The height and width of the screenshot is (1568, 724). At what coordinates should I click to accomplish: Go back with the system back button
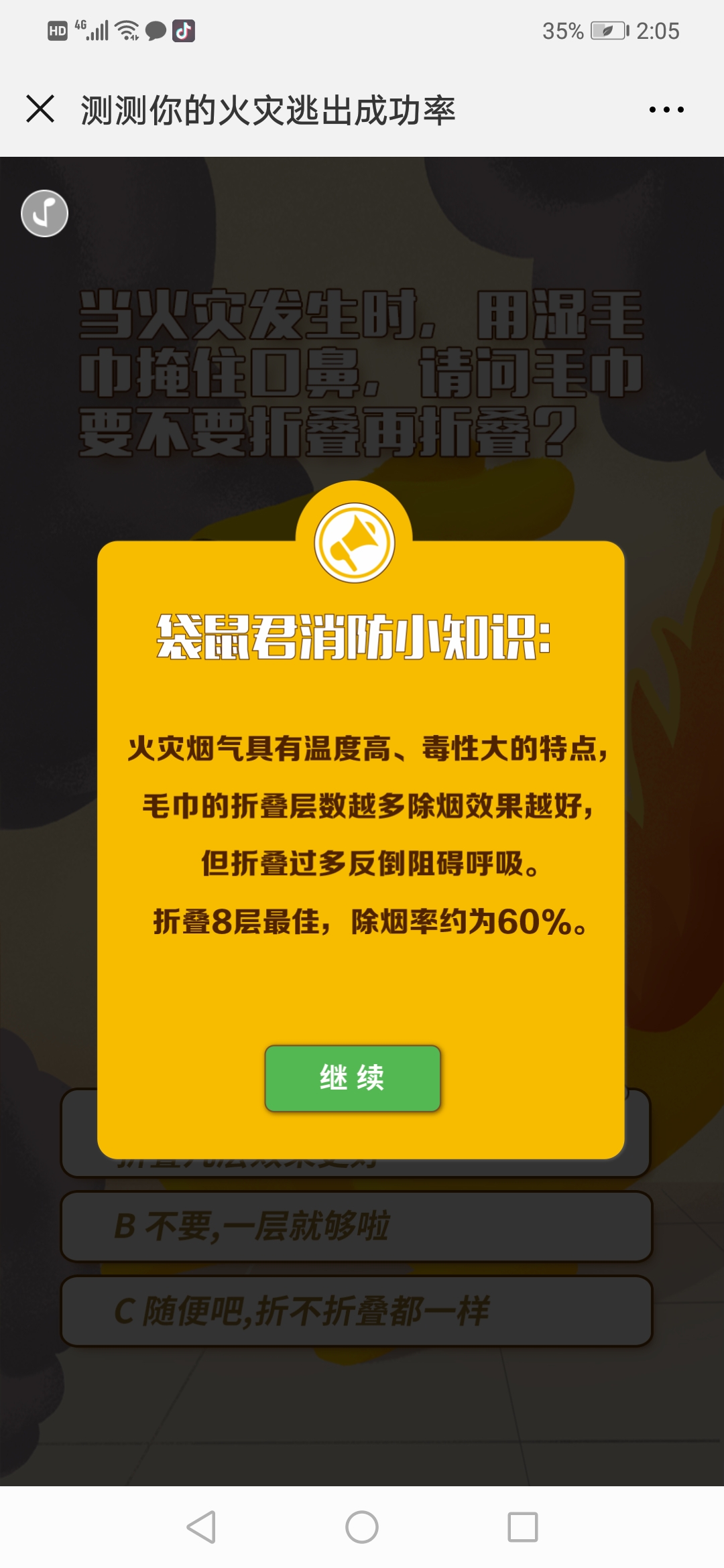click(201, 1527)
